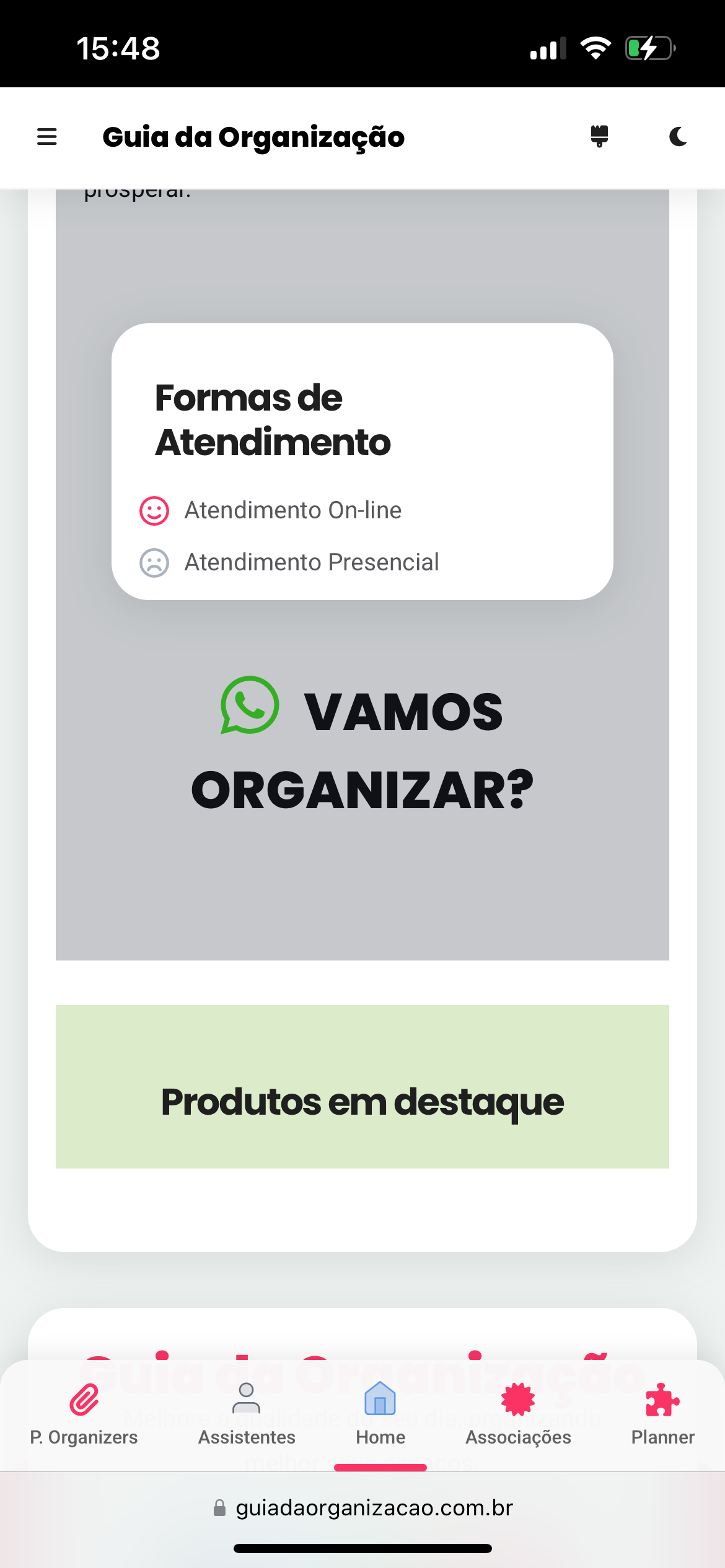Open the hamburger menu
This screenshot has width=725, height=1568.
[47, 137]
